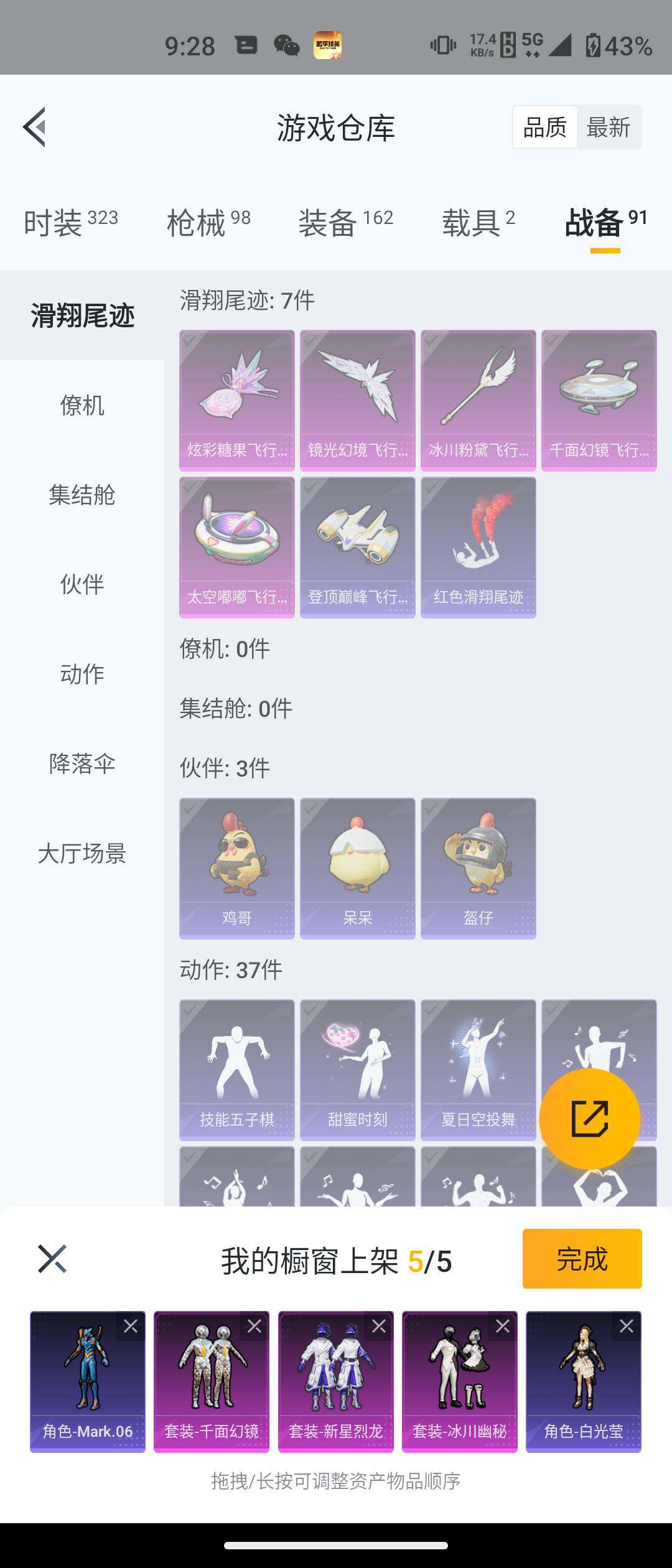Select the 红色滑翔尾迹 item
The height and width of the screenshot is (1568, 672).
pyautogui.click(x=479, y=548)
